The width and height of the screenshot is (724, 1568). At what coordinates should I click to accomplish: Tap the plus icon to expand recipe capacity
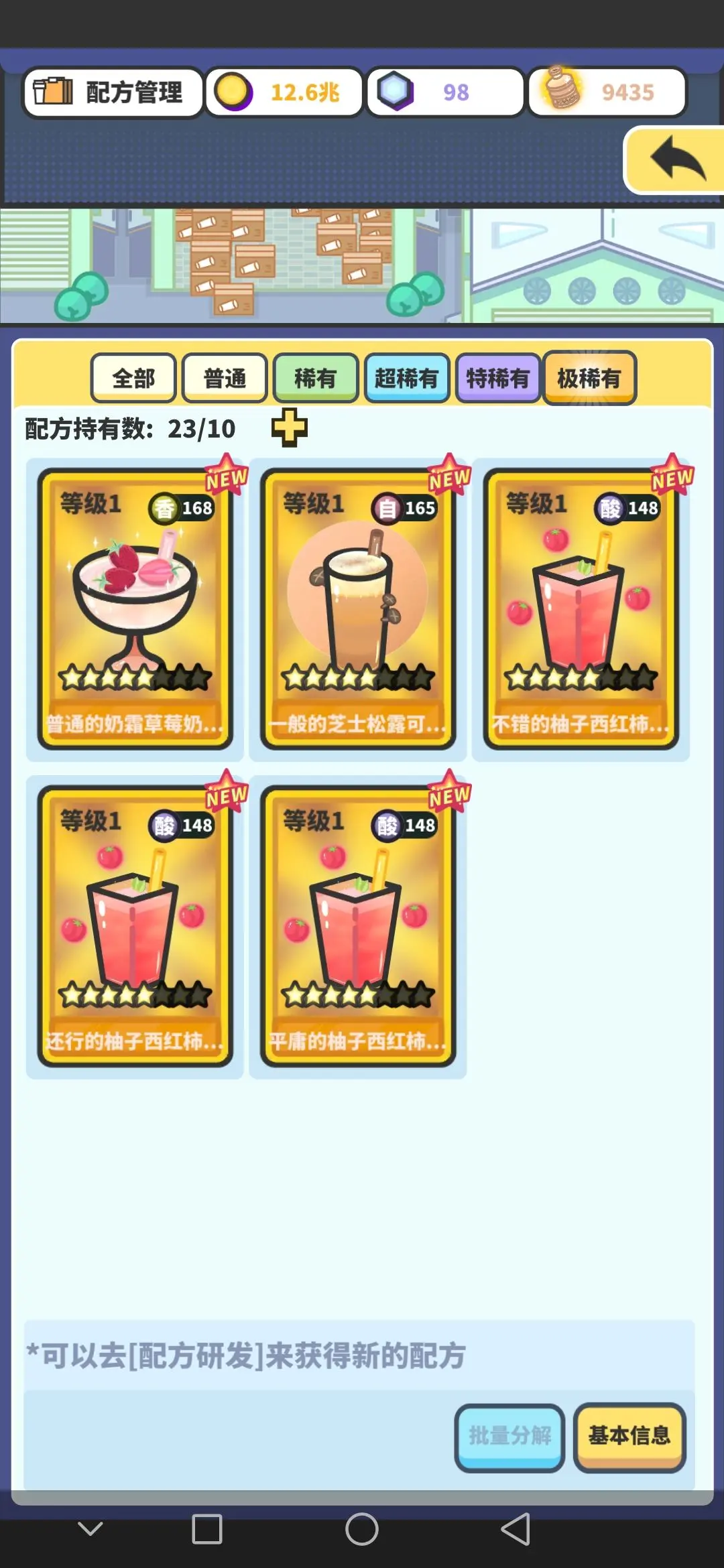coord(289,428)
